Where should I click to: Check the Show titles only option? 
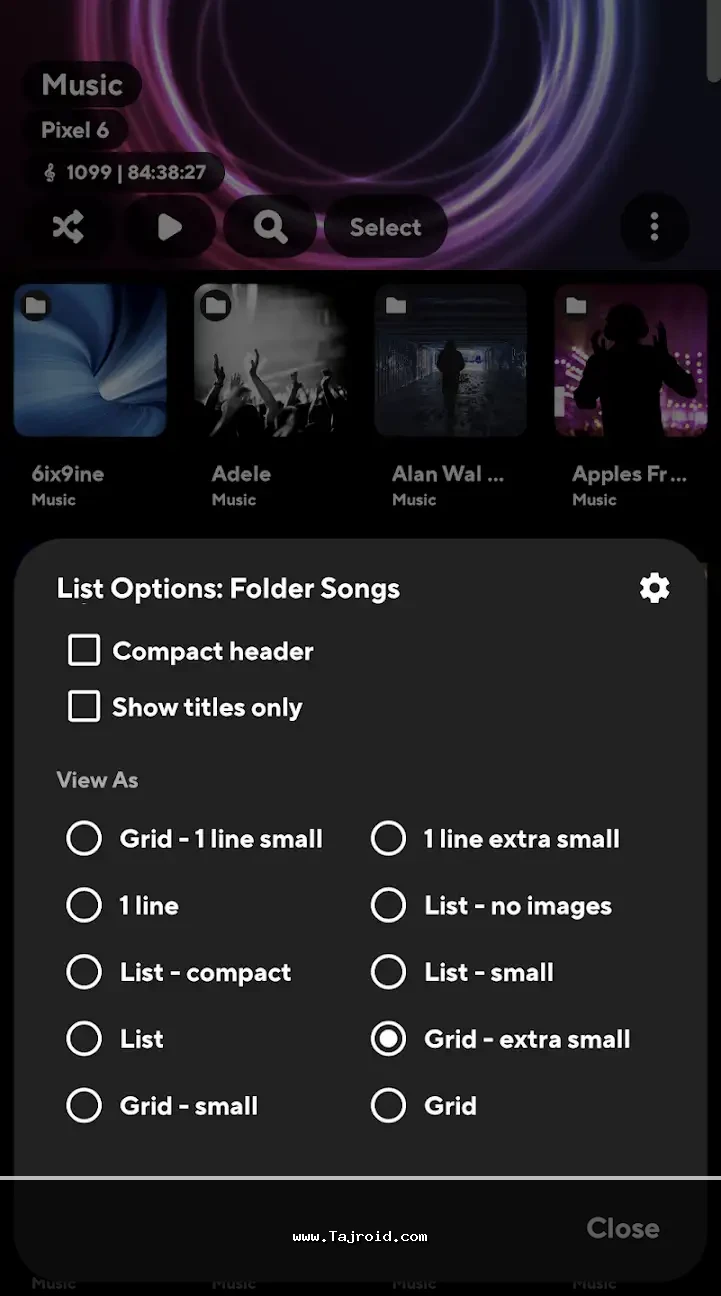[x=84, y=707]
